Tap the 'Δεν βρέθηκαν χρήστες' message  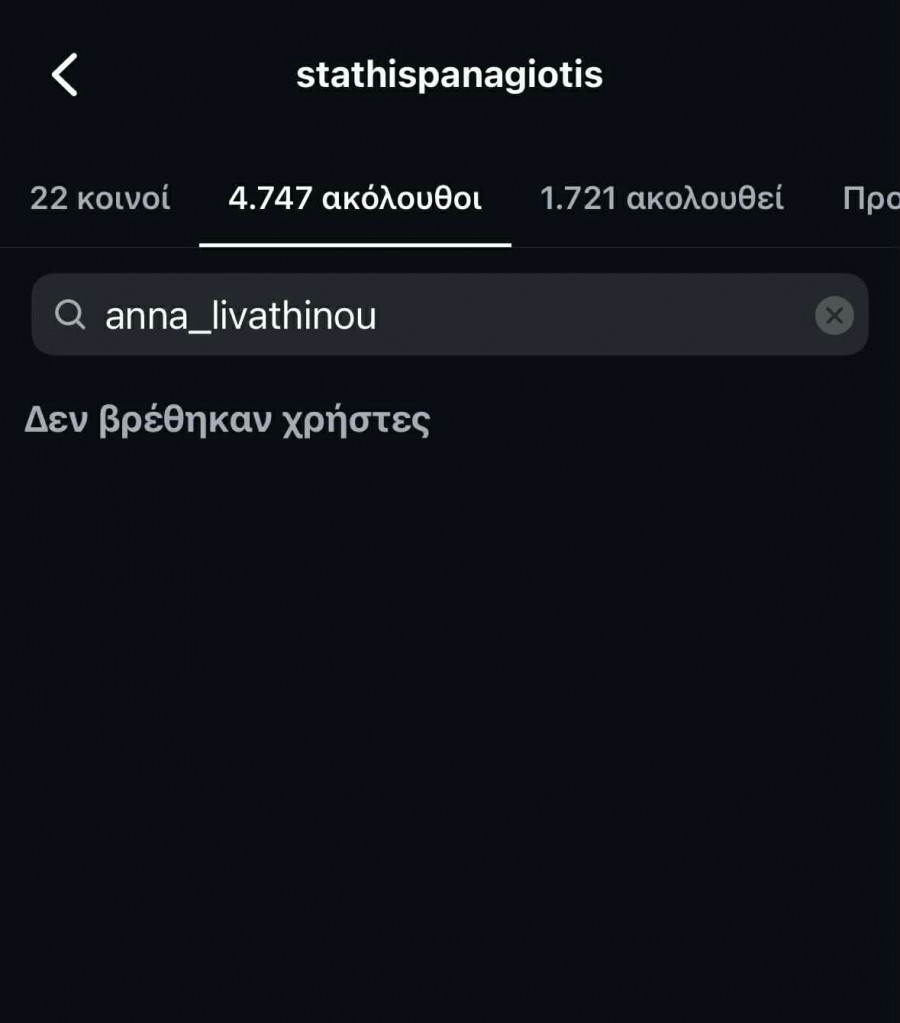[226, 419]
